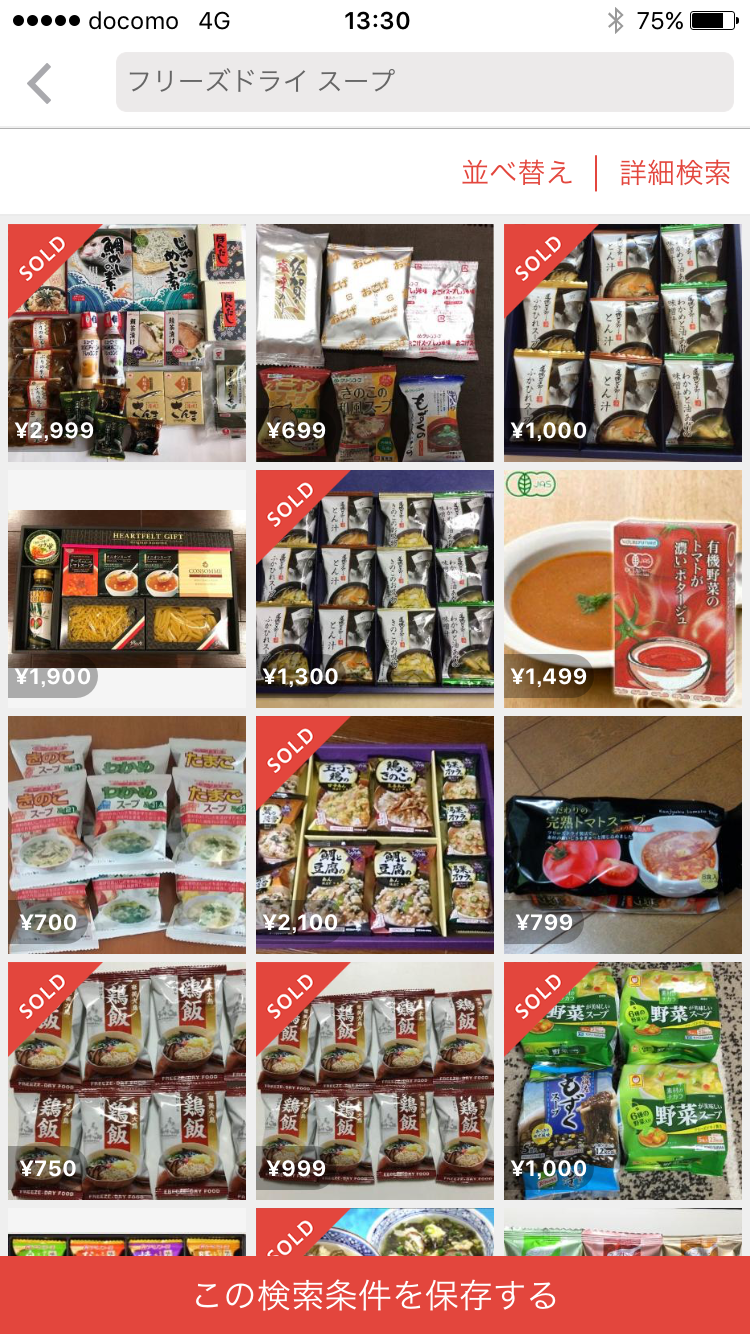Go back with the arrow icon
The image size is (750, 1334).
(x=40, y=83)
